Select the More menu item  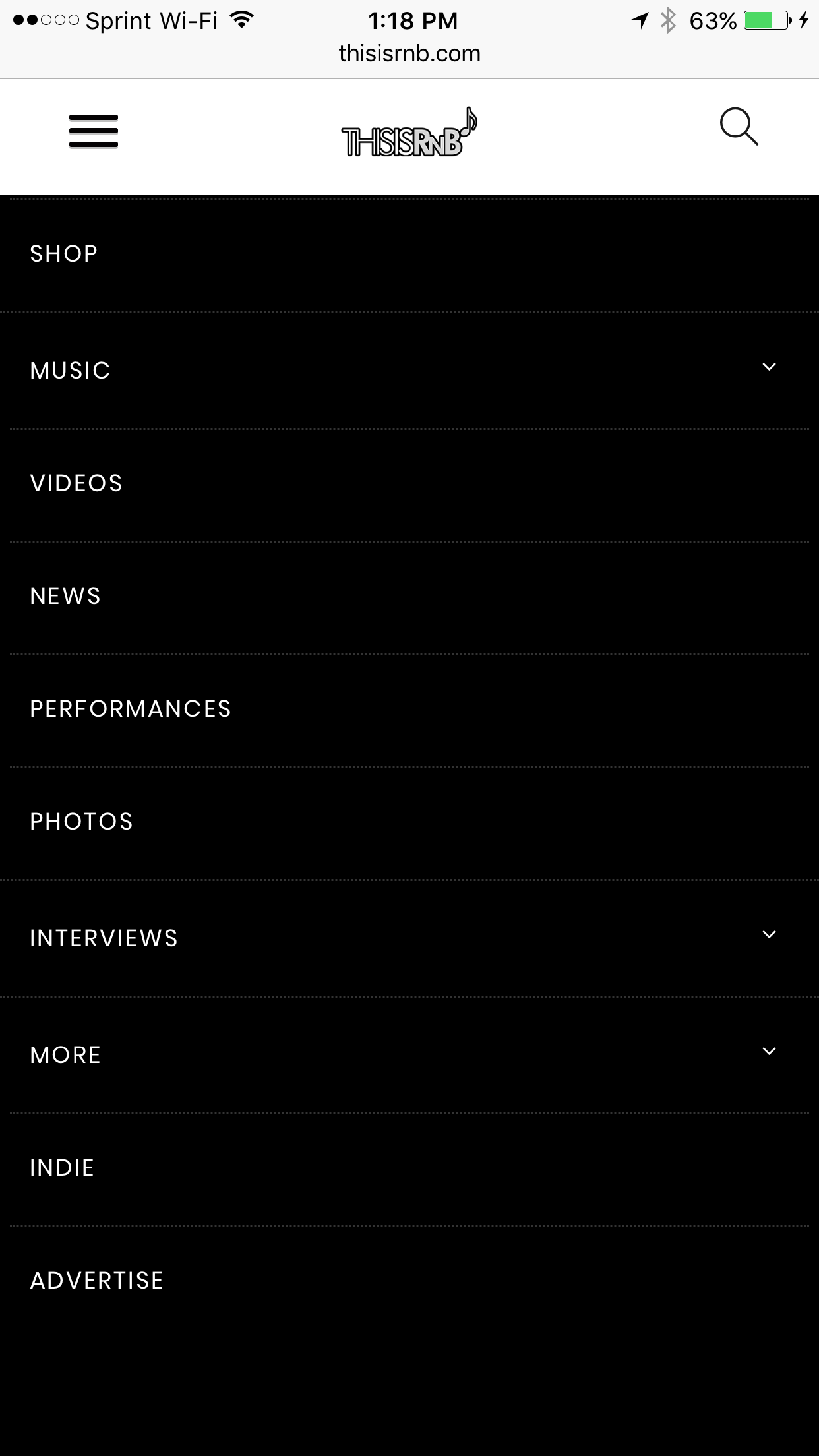pyautogui.click(x=65, y=1055)
